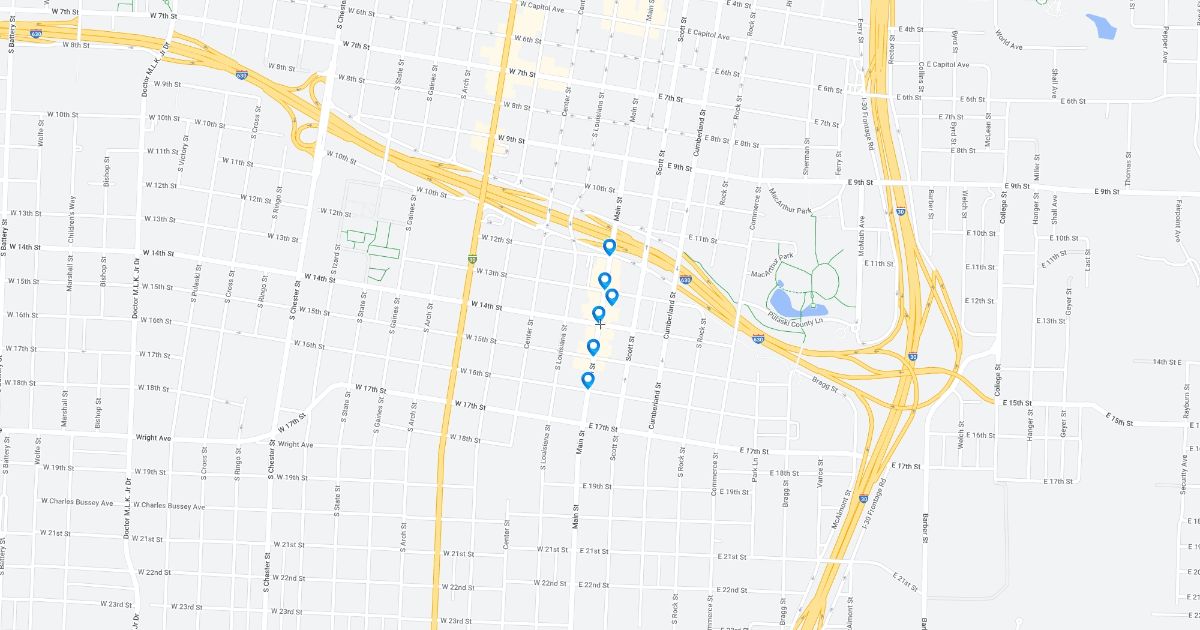Screen dimensions: 1200x630
Task: Tap the map pin beside the I-630 overpass
Action: [x=609, y=246]
